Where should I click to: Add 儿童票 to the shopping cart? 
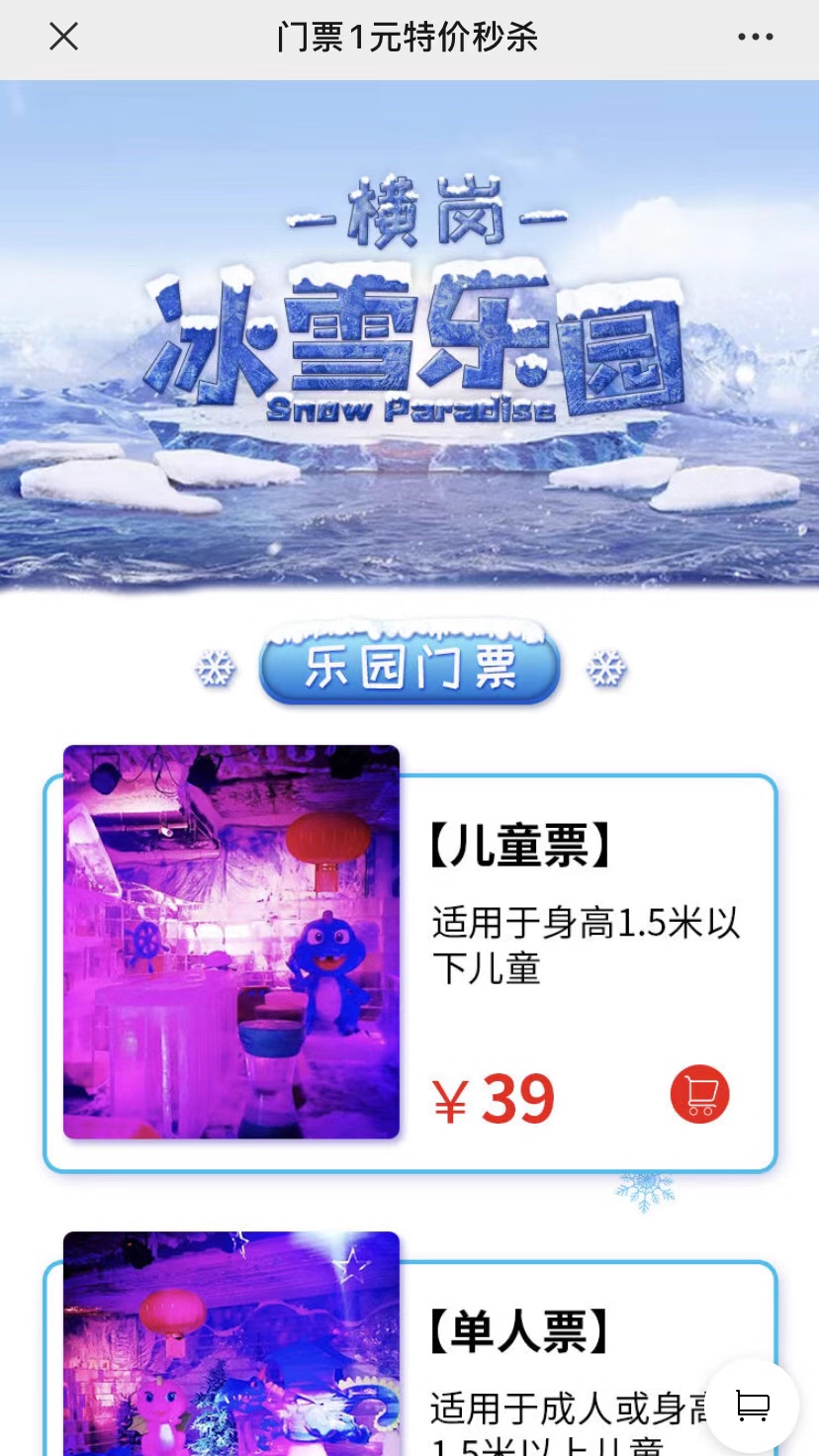(699, 1094)
